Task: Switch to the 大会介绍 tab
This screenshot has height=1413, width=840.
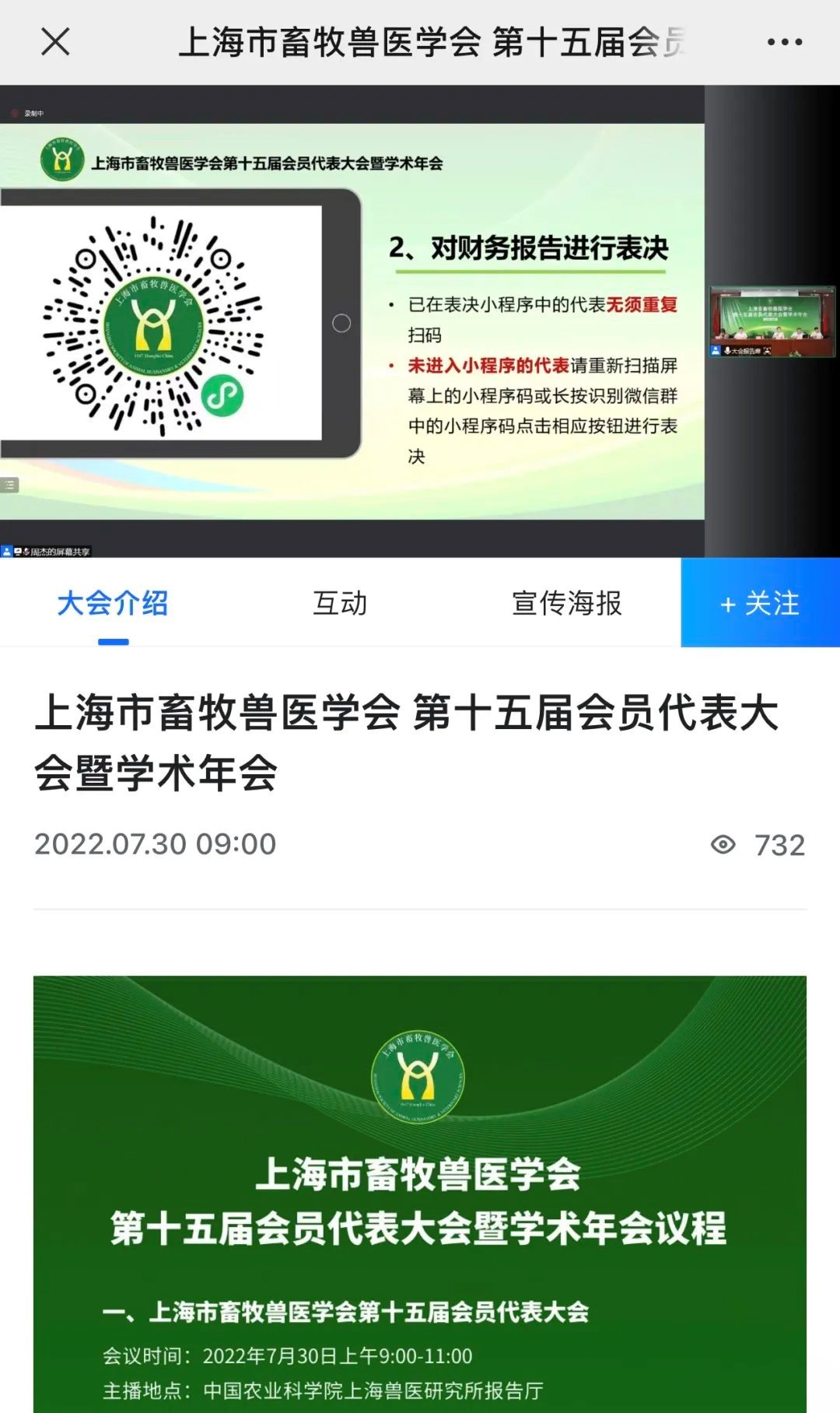Action: [x=113, y=603]
